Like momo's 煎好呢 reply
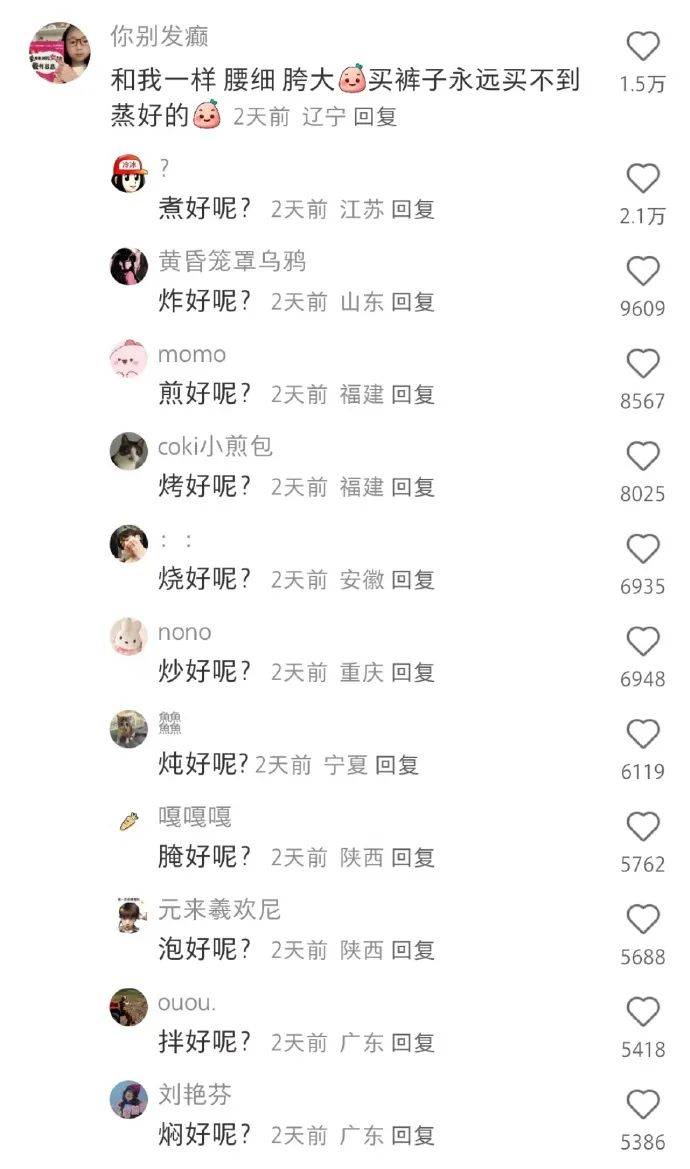The width and height of the screenshot is (690, 1169). tap(643, 364)
